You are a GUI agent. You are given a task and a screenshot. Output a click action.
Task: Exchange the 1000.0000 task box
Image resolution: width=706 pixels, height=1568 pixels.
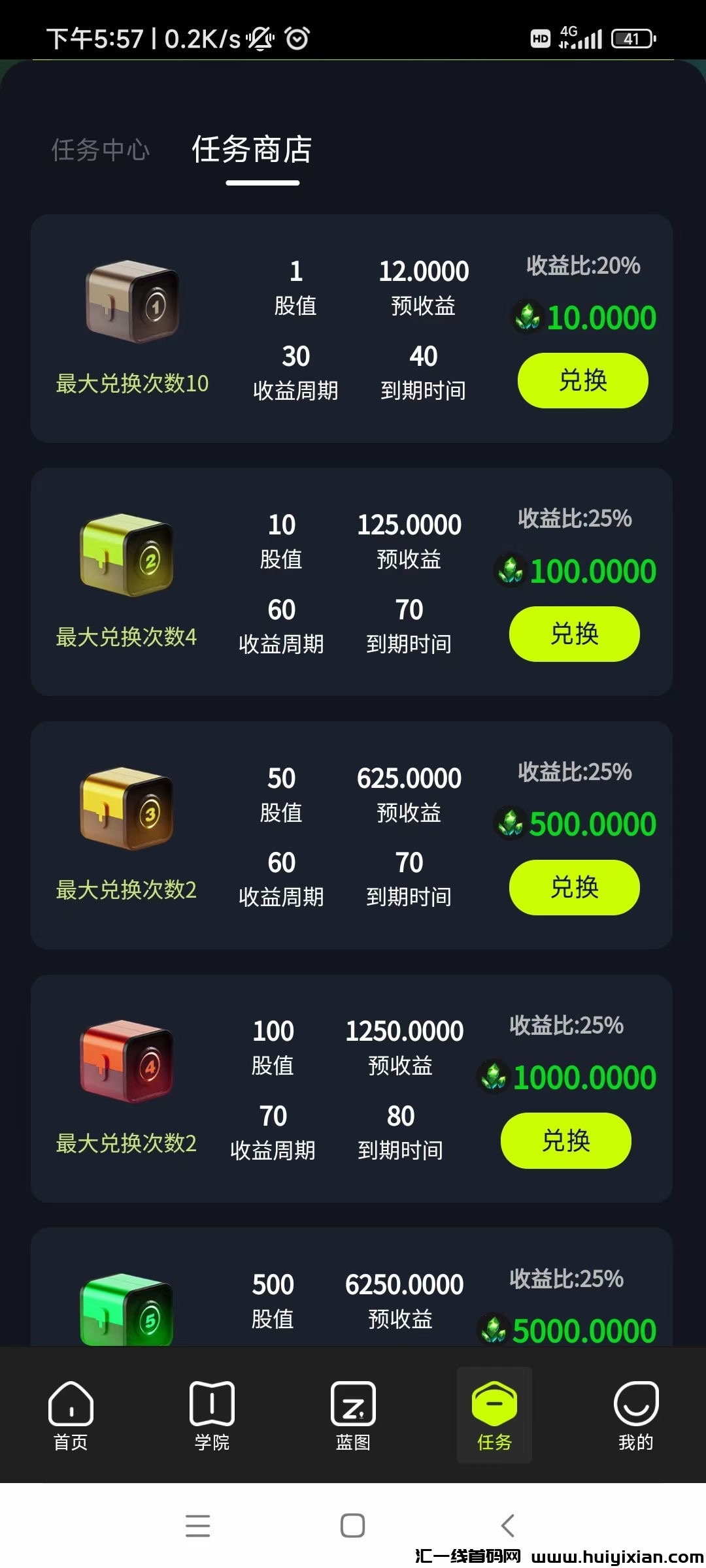point(565,1141)
